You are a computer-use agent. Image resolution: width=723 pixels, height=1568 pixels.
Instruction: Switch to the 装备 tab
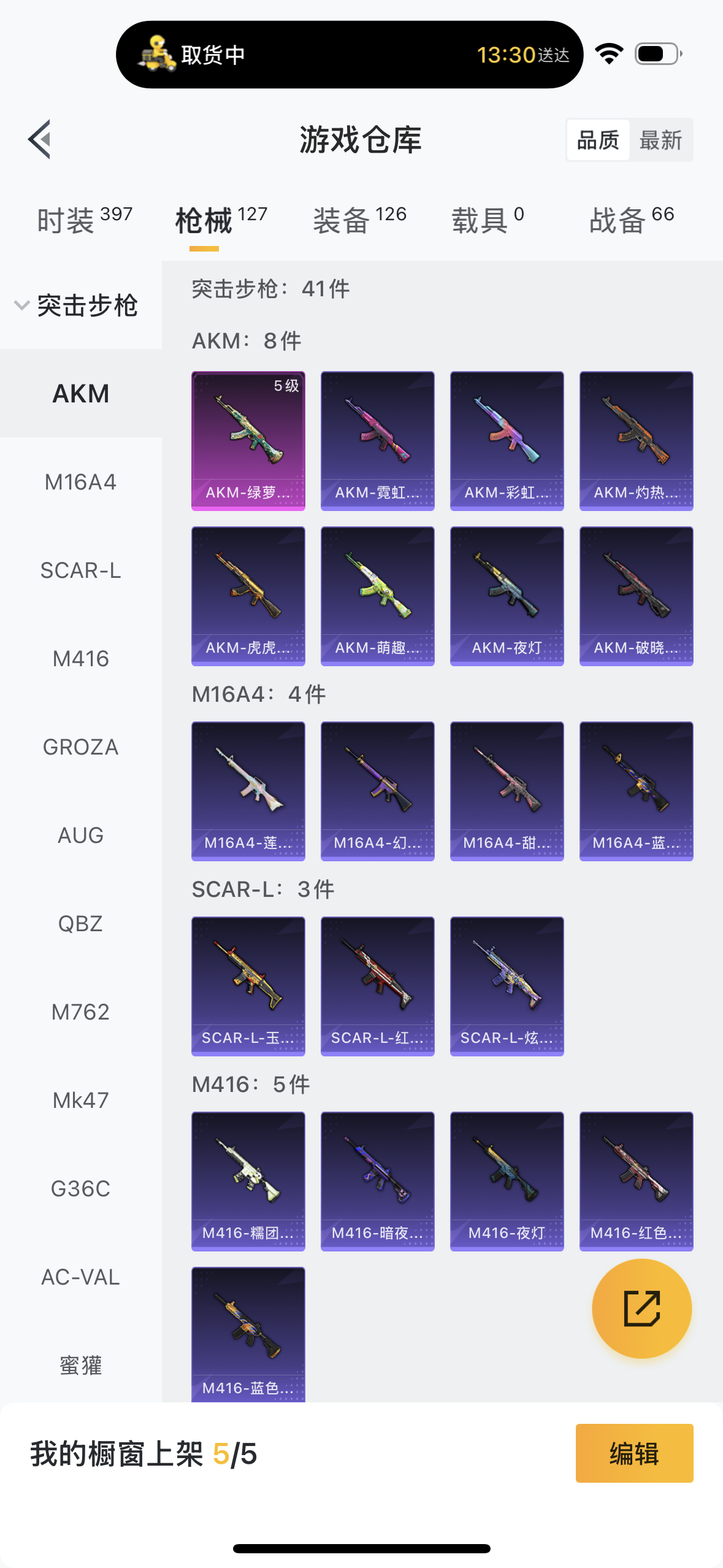point(360,219)
